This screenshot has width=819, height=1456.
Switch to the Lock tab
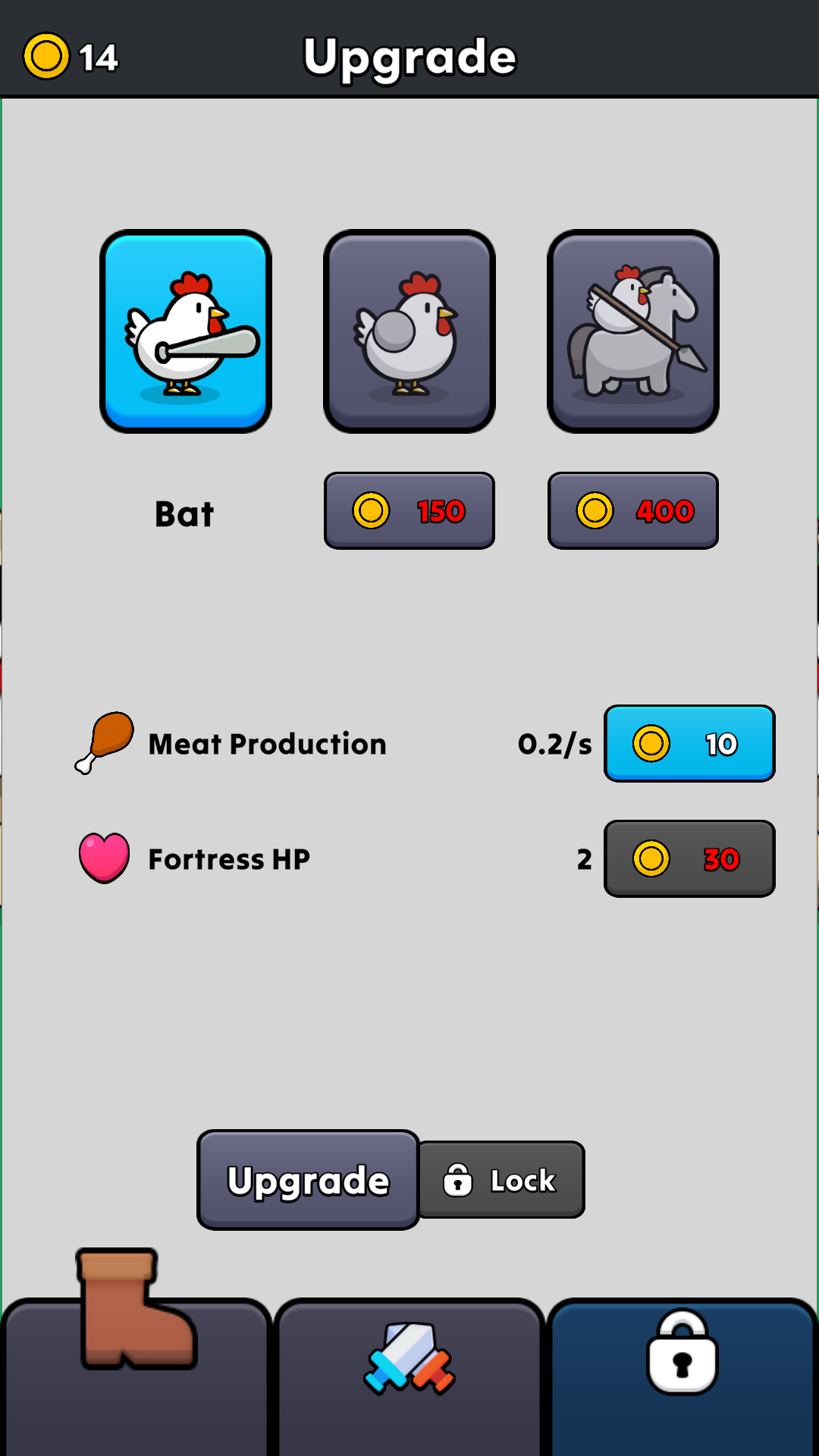click(501, 1180)
